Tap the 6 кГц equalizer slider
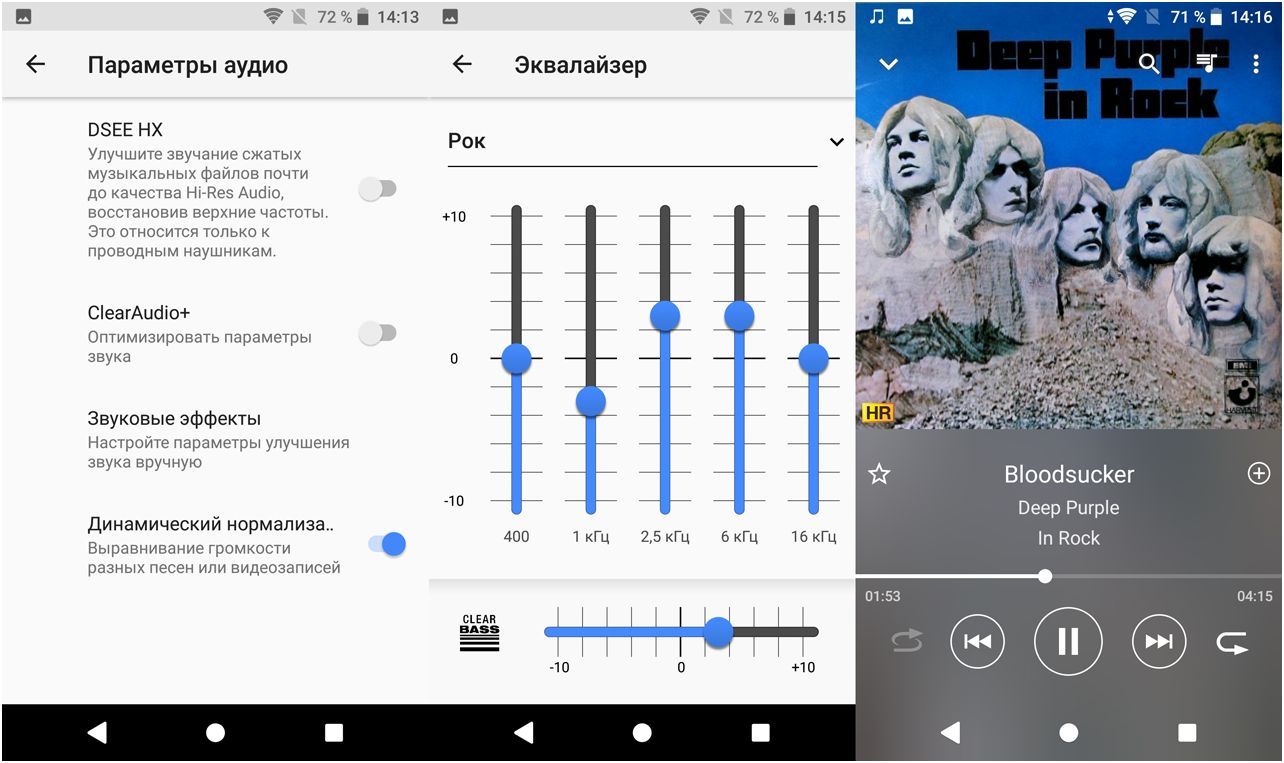The image size is (1284, 763). tap(739, 316)
